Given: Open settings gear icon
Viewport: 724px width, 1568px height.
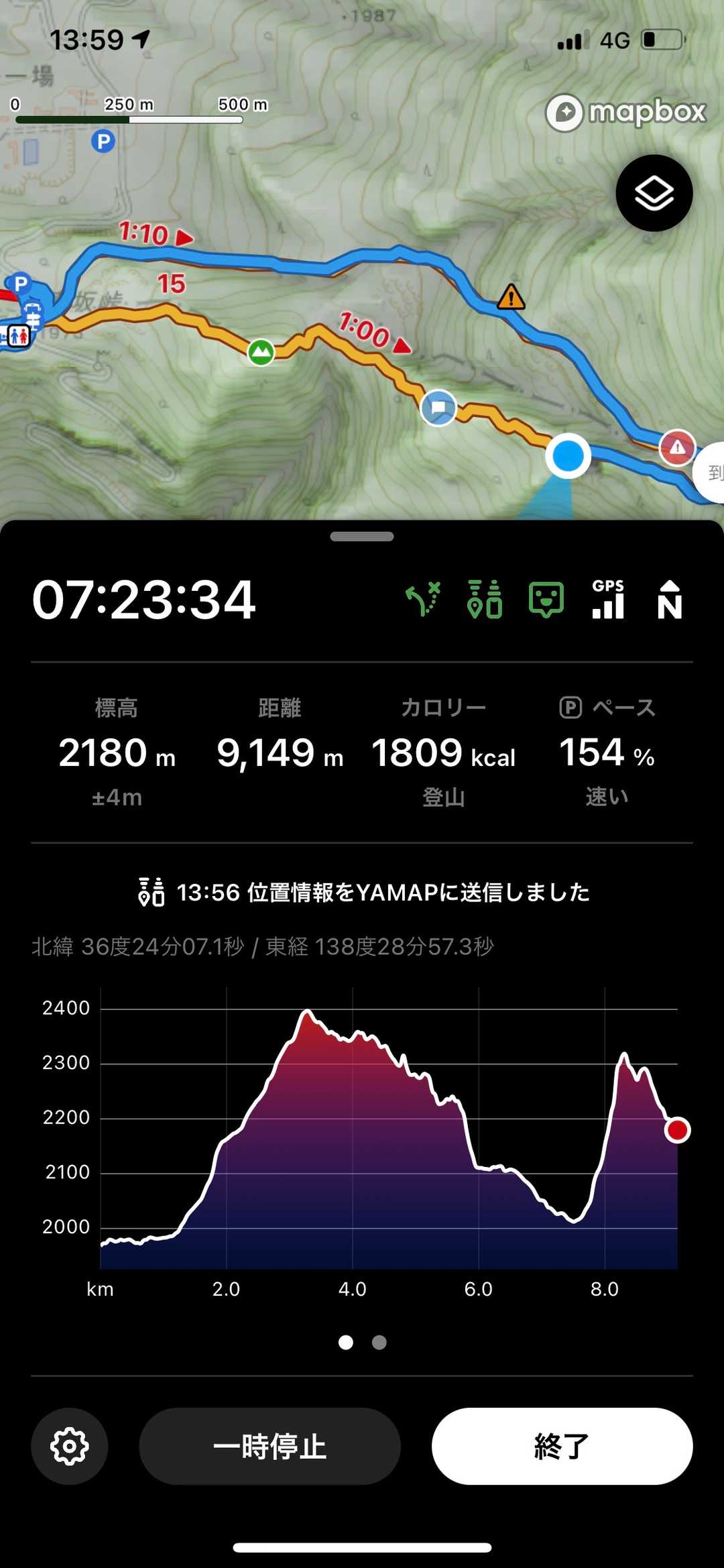Looking at the screenshot, I should 70,1446.
